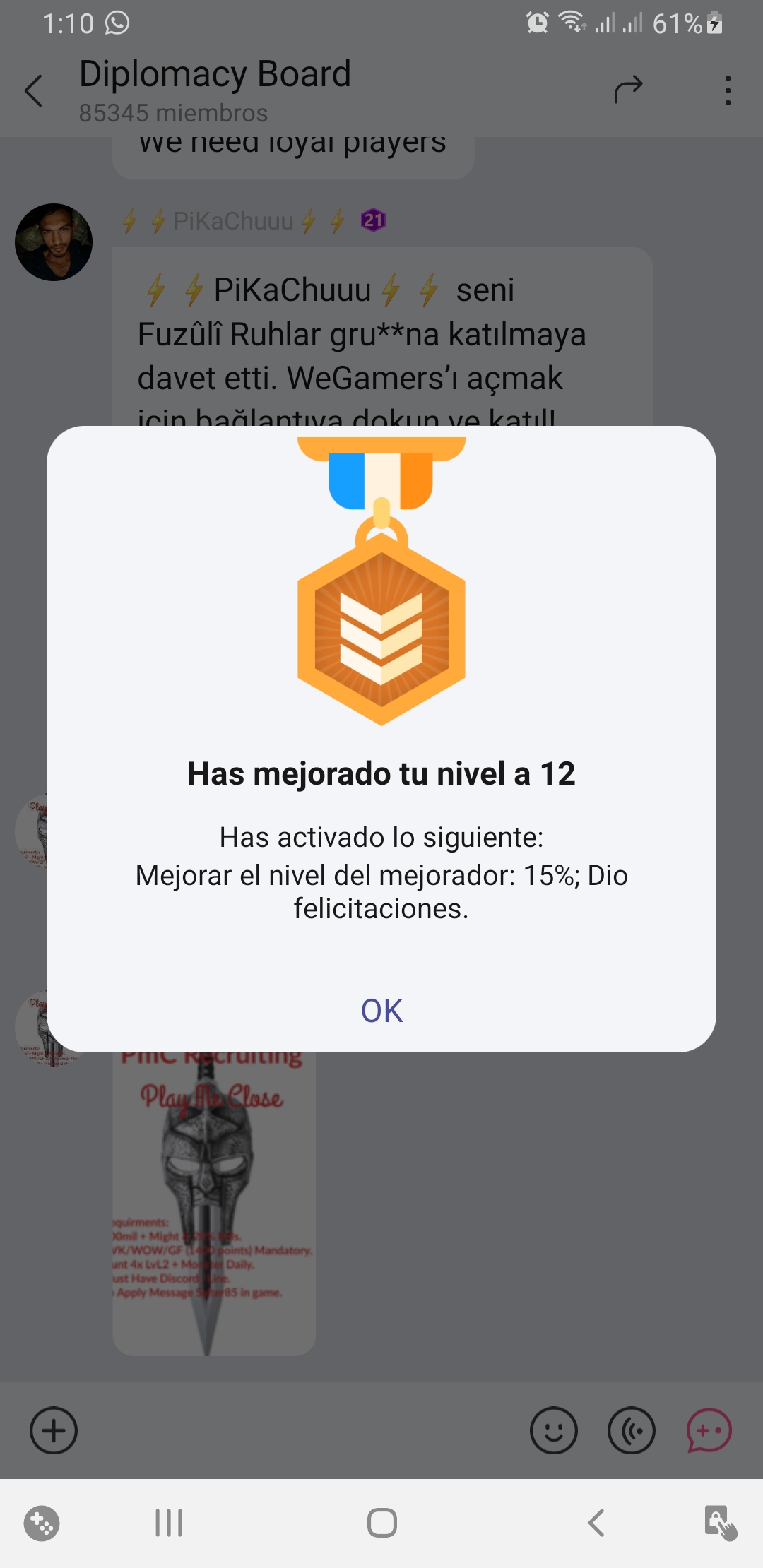Open the plus attachment menu
The image size is (763, 1568).
point(54,1430)
